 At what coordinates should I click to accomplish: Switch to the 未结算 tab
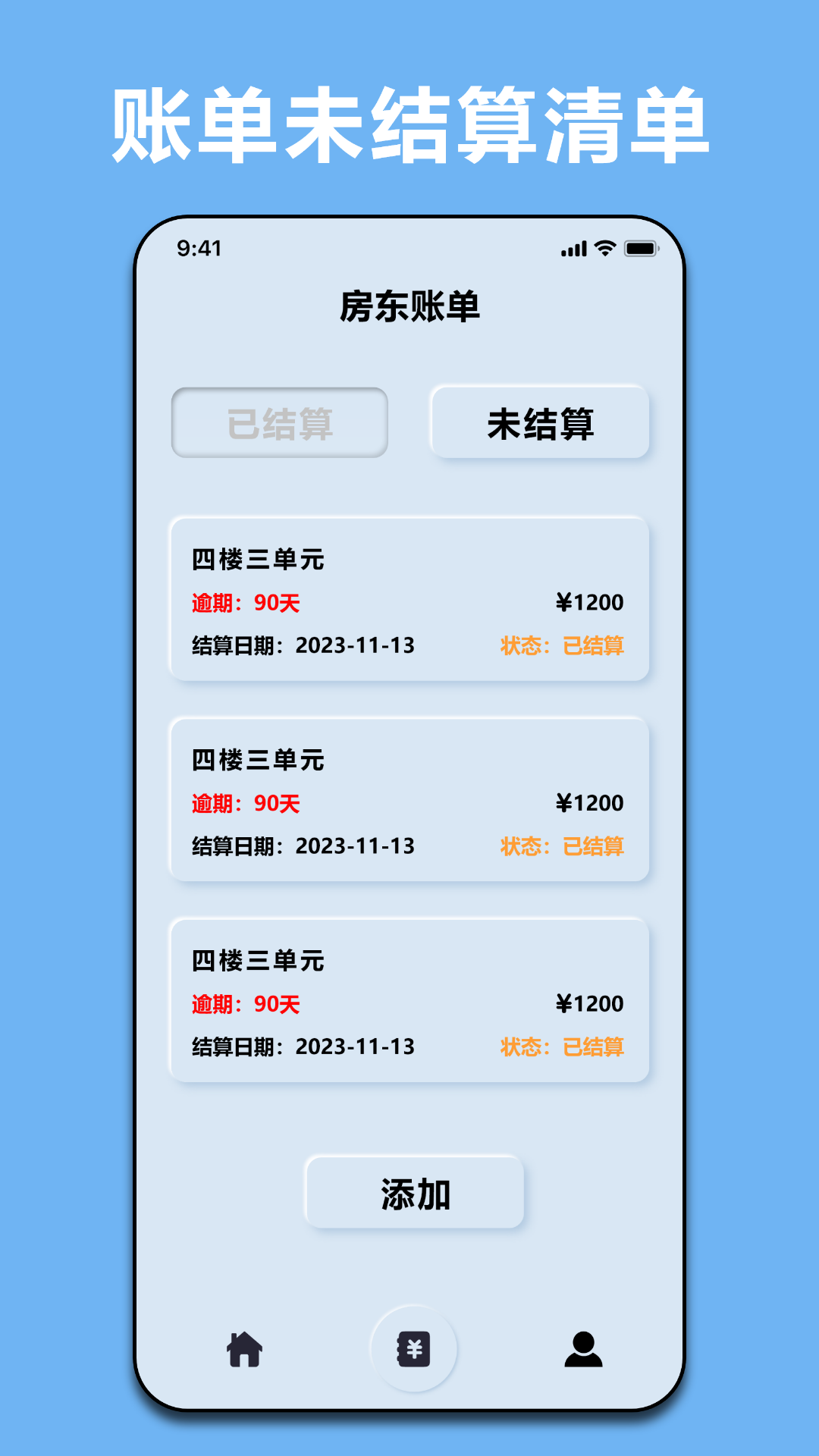pos(541,425)
